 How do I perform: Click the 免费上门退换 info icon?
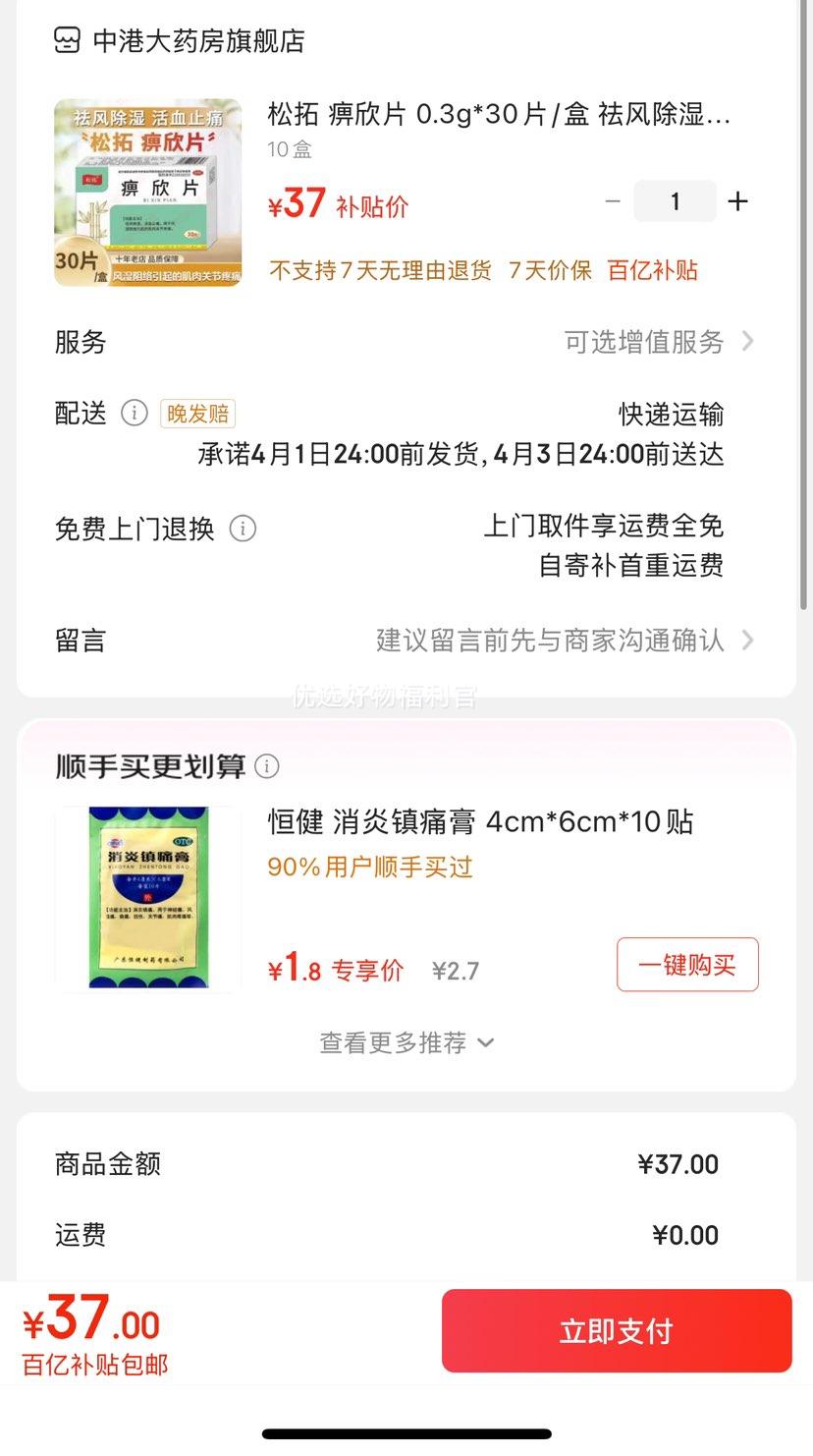243,528
